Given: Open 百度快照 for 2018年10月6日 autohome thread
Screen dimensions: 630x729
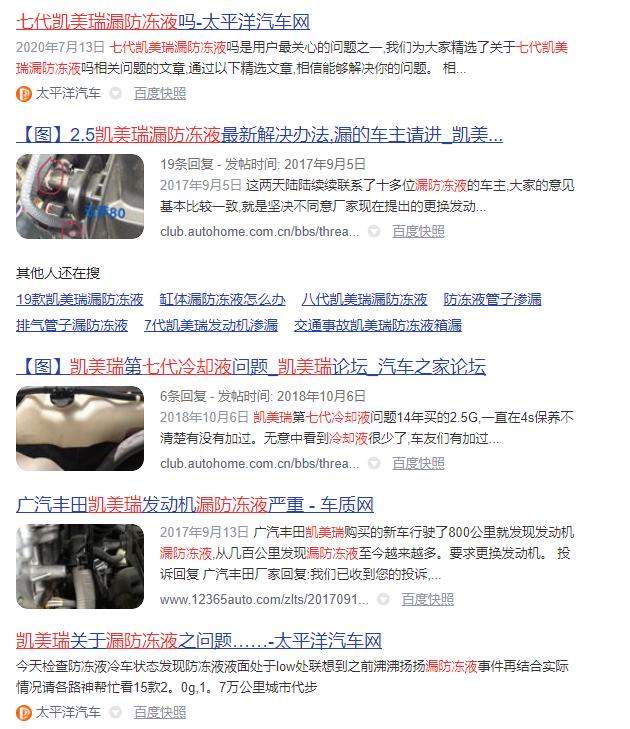Looking at the screenshot, I should pos(418,463).
